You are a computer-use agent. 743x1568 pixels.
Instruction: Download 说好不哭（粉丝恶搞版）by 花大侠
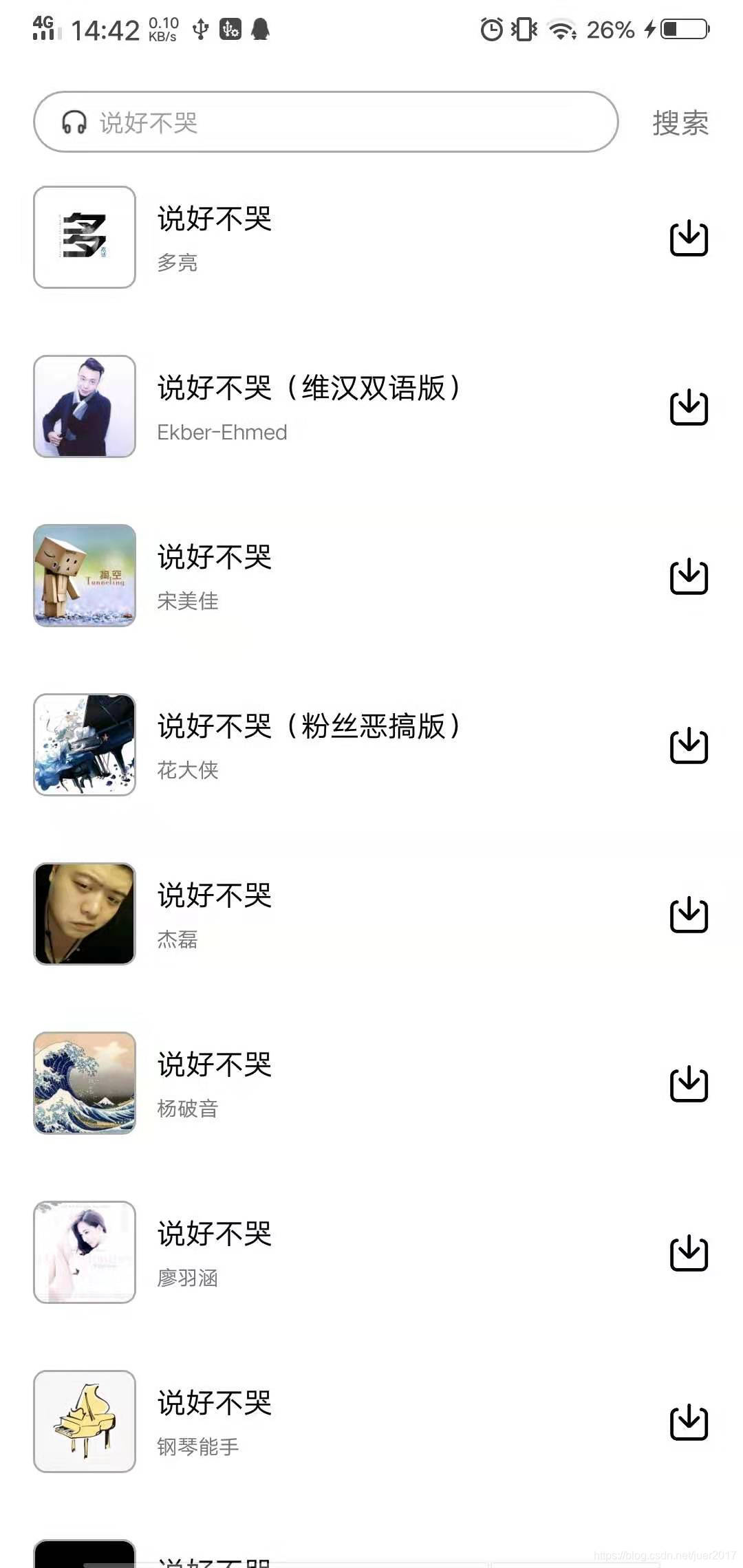coord(689,745)
